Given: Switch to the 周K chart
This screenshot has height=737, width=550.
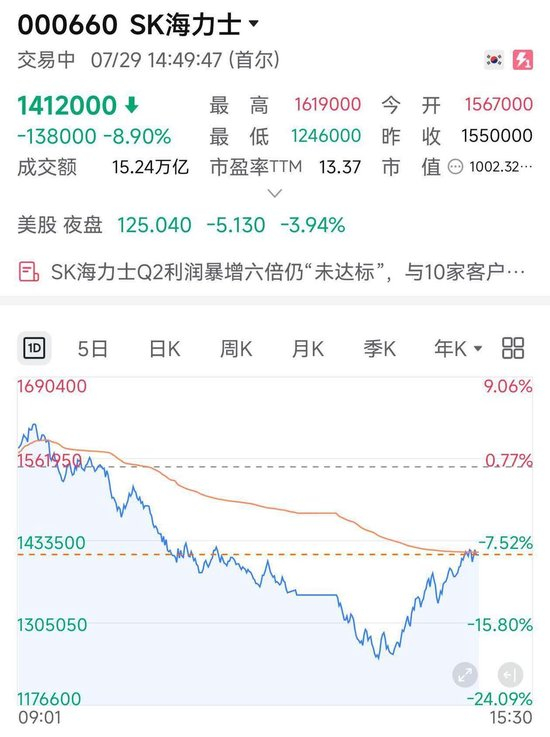Looking at the screenshot, I should tap(236, 349).
